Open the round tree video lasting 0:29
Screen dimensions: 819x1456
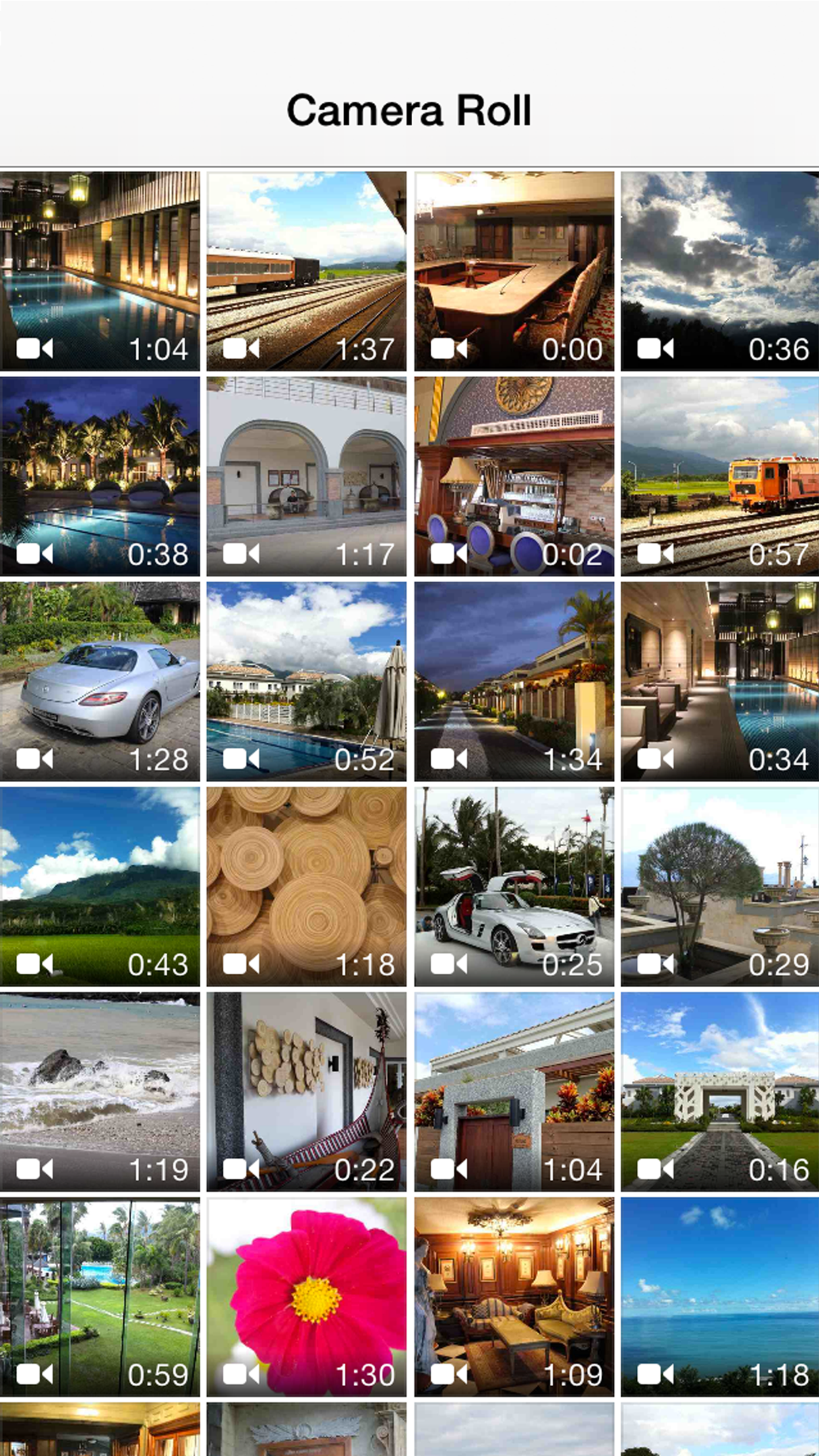(720, 887)
